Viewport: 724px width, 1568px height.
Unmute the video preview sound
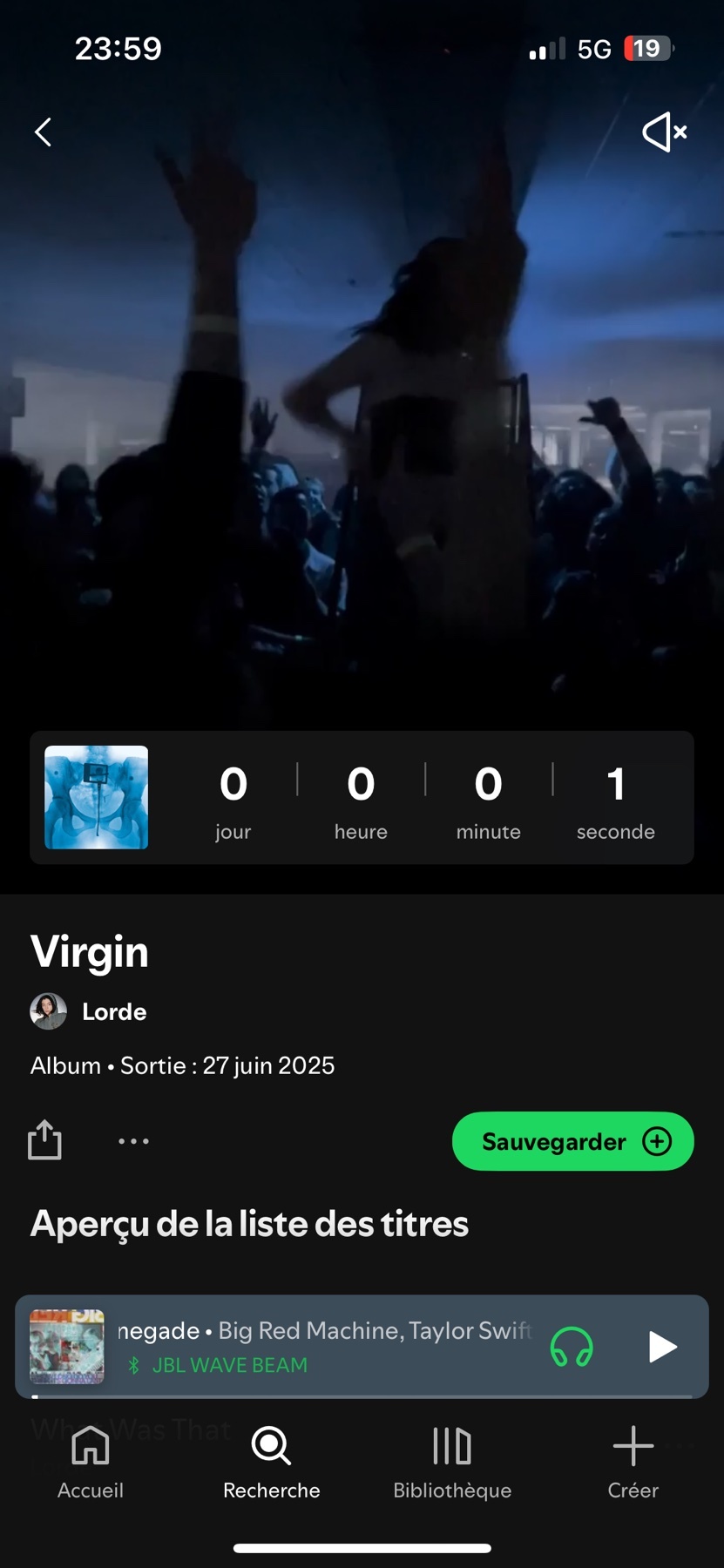coord(664,132)
